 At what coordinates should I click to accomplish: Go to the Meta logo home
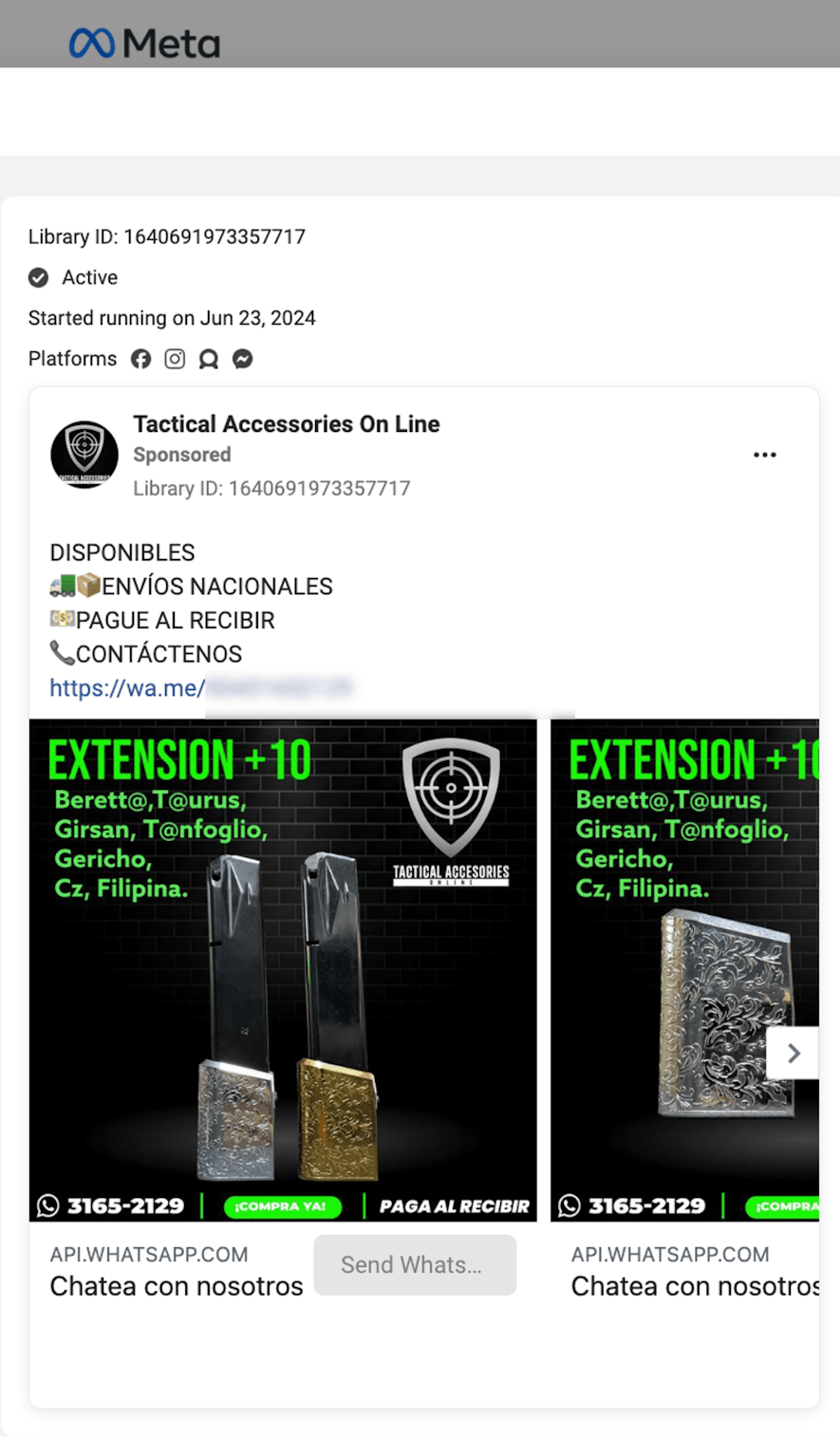pyautogui.click(x=144, y=44)
